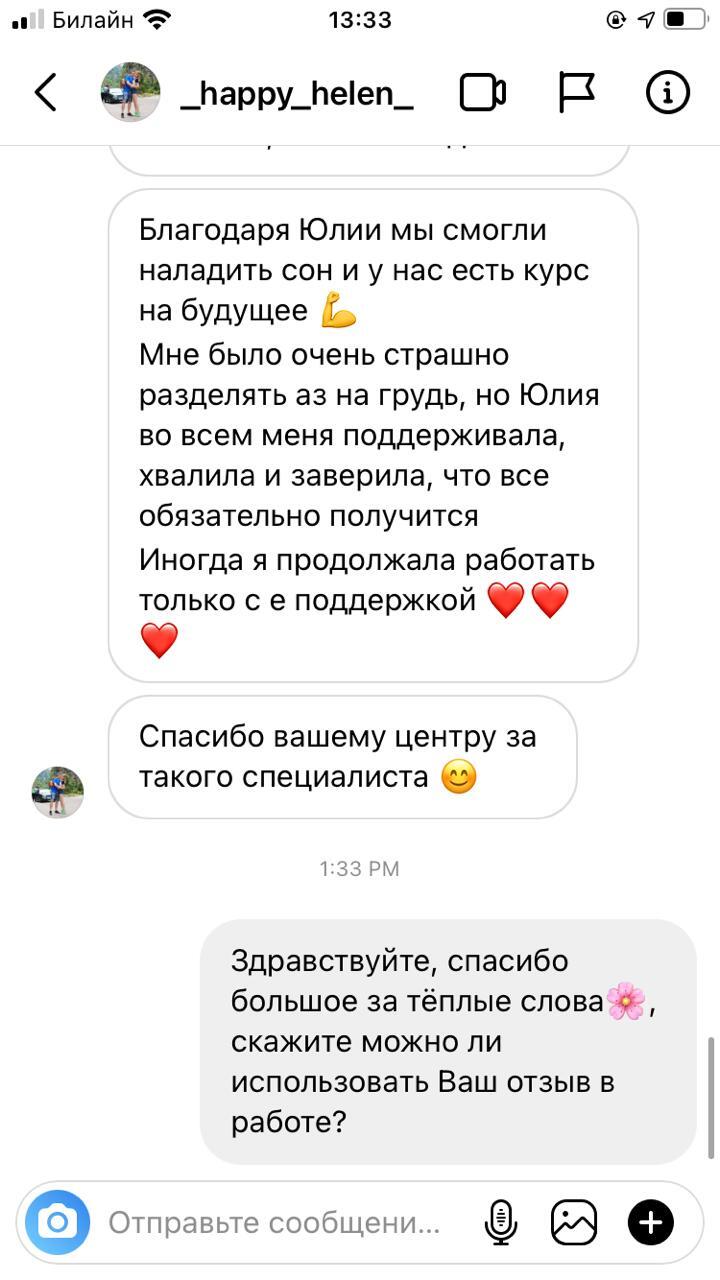720x1280 pixels.
Task: Open the camera from the message bar
Action: pyautogui.click(x=58, y=1222)
